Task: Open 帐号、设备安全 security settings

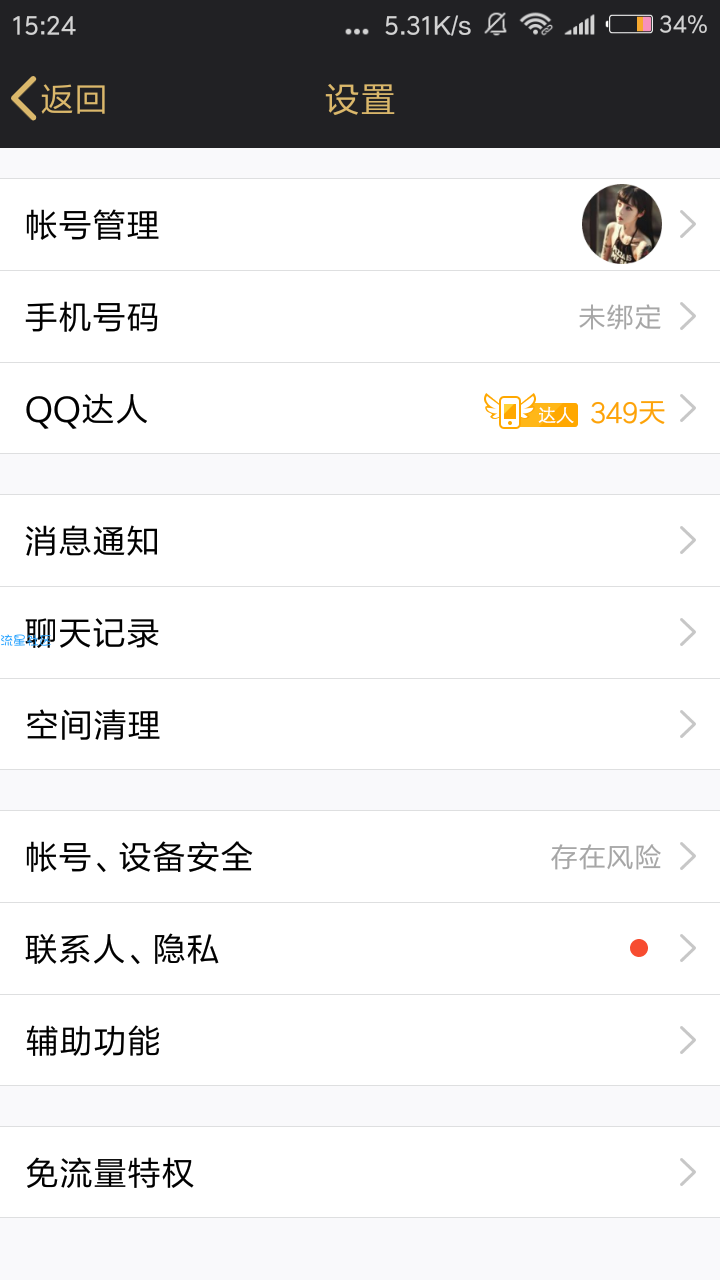Action: (x=360, y=857)
